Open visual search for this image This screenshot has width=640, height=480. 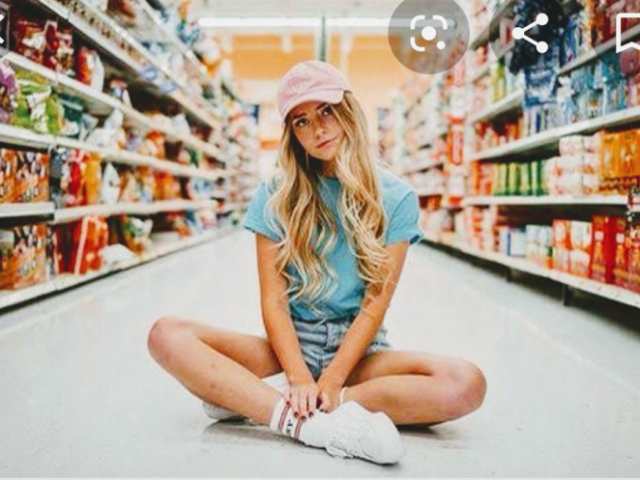[x=428, y=34]
